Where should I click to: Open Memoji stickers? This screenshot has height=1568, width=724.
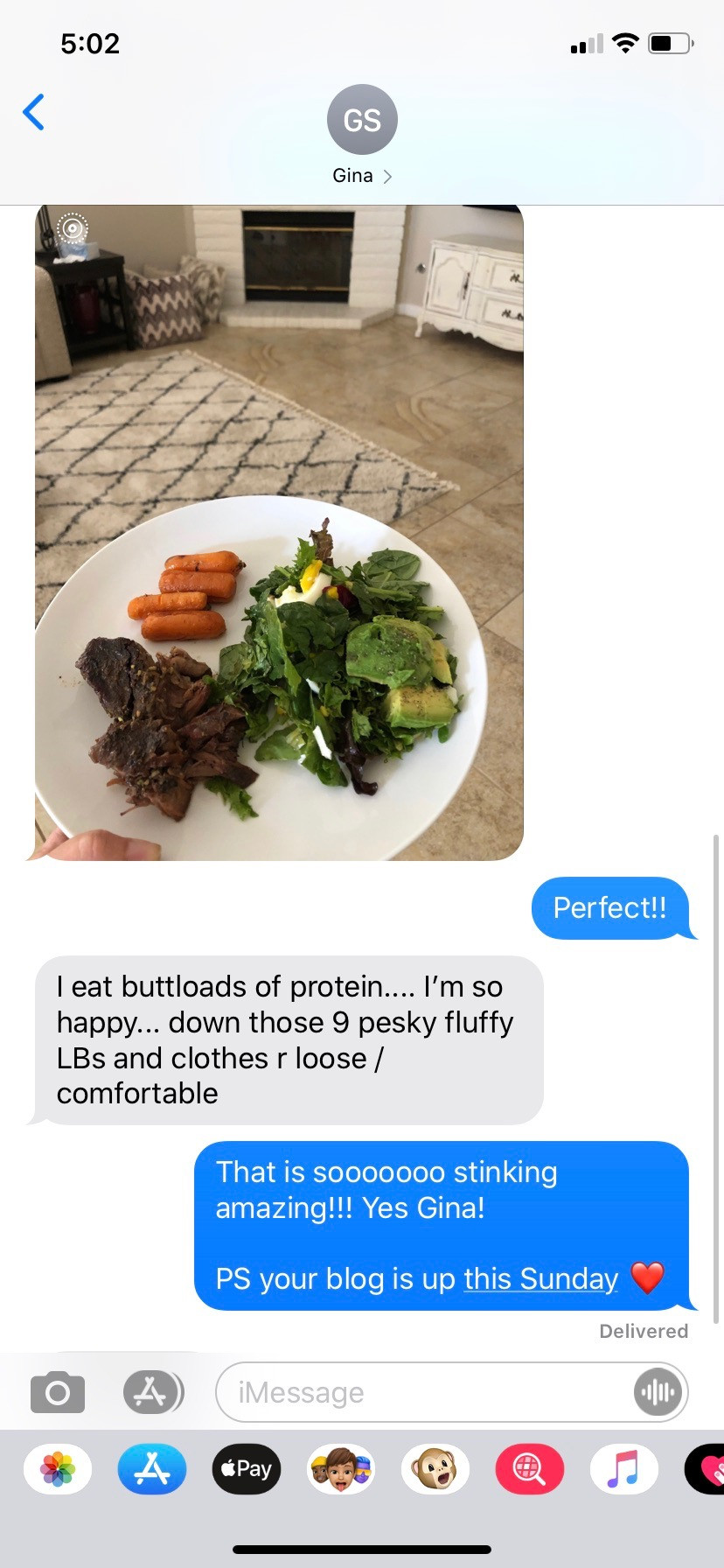(x=341, y=1468)
